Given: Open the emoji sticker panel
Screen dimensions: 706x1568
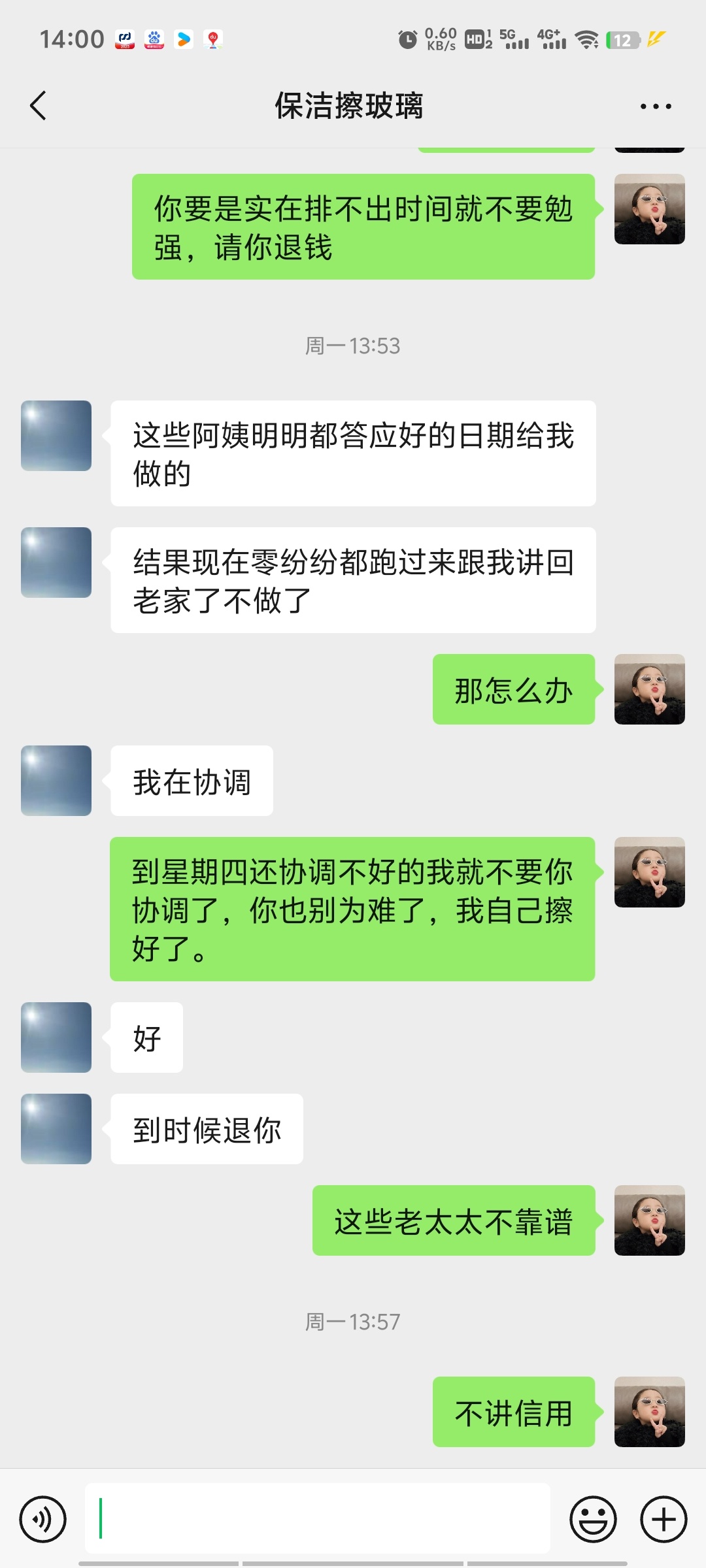Looking at the screenshot, I should click(593, 1519).
